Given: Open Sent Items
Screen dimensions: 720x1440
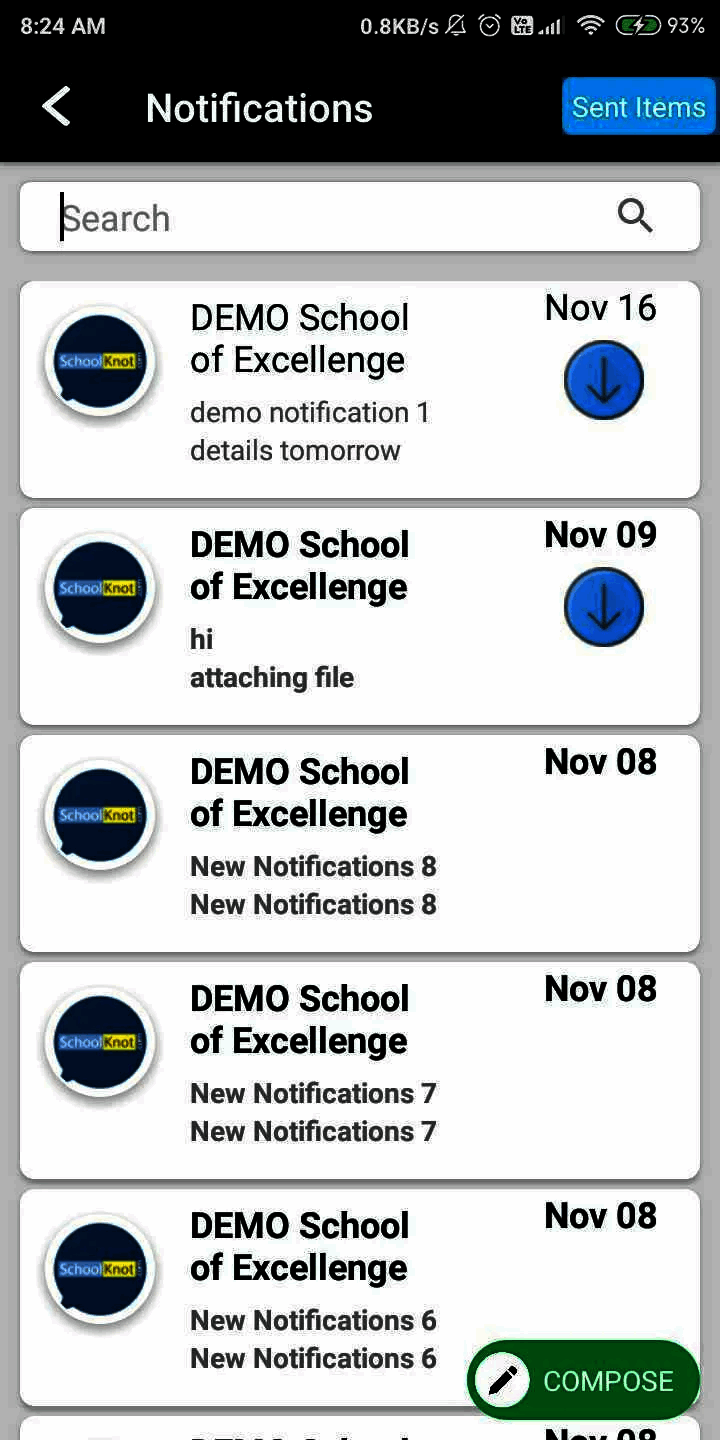Looking at the screenshot, I should point(638,107).
